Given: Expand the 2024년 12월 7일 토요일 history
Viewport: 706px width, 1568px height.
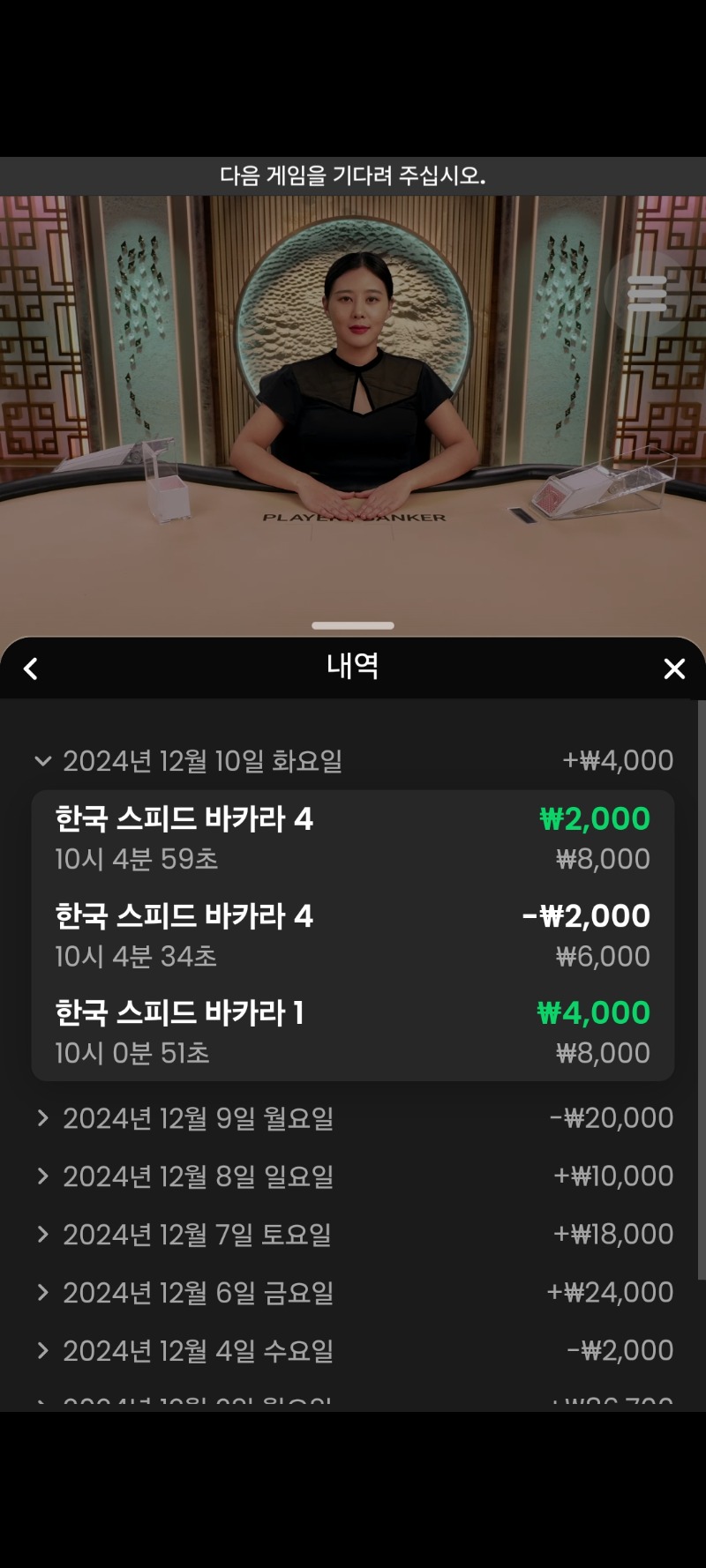Looking at the screenshot, I should 353,1235.
